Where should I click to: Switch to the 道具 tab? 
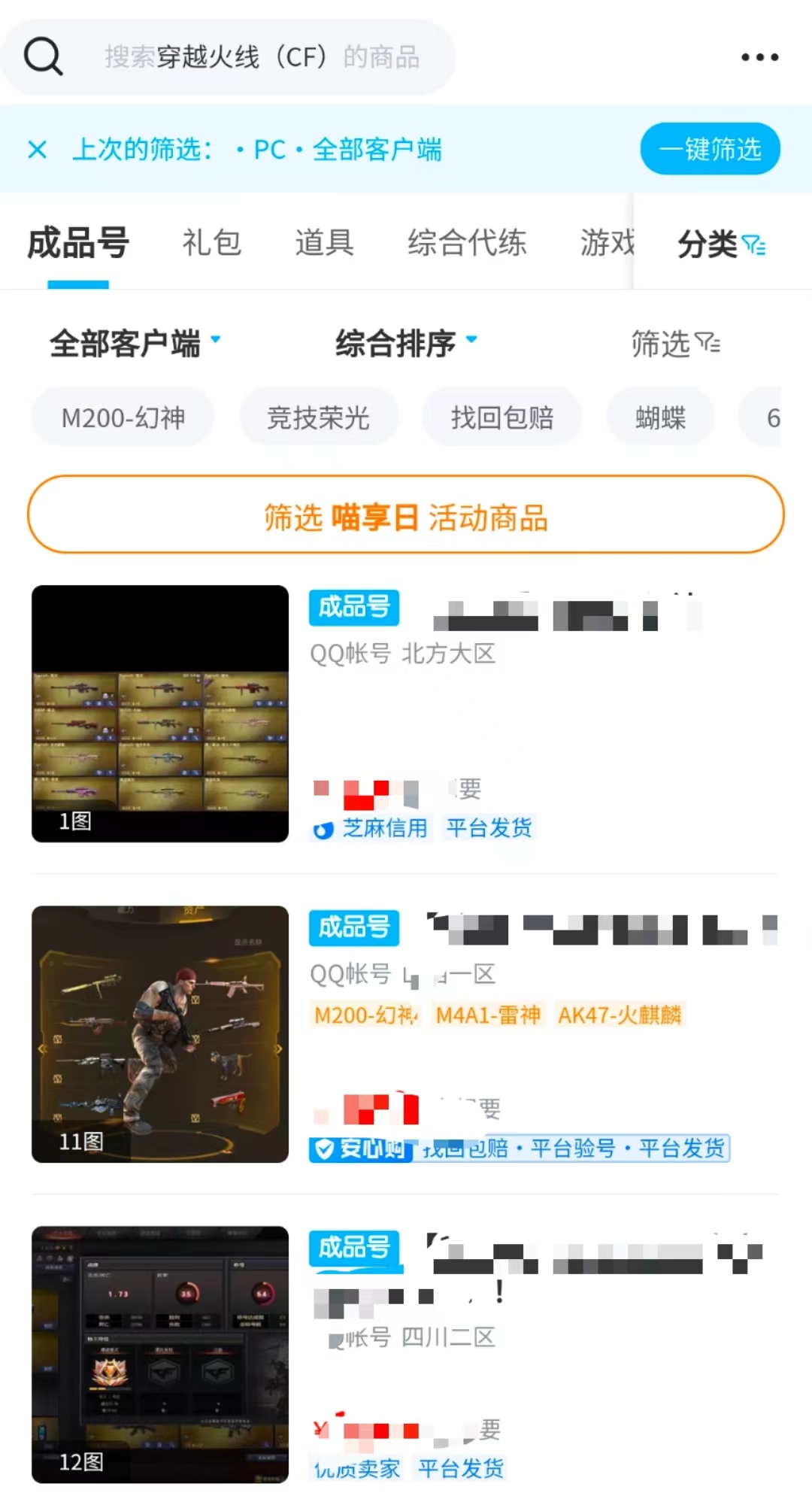point(324,243)
